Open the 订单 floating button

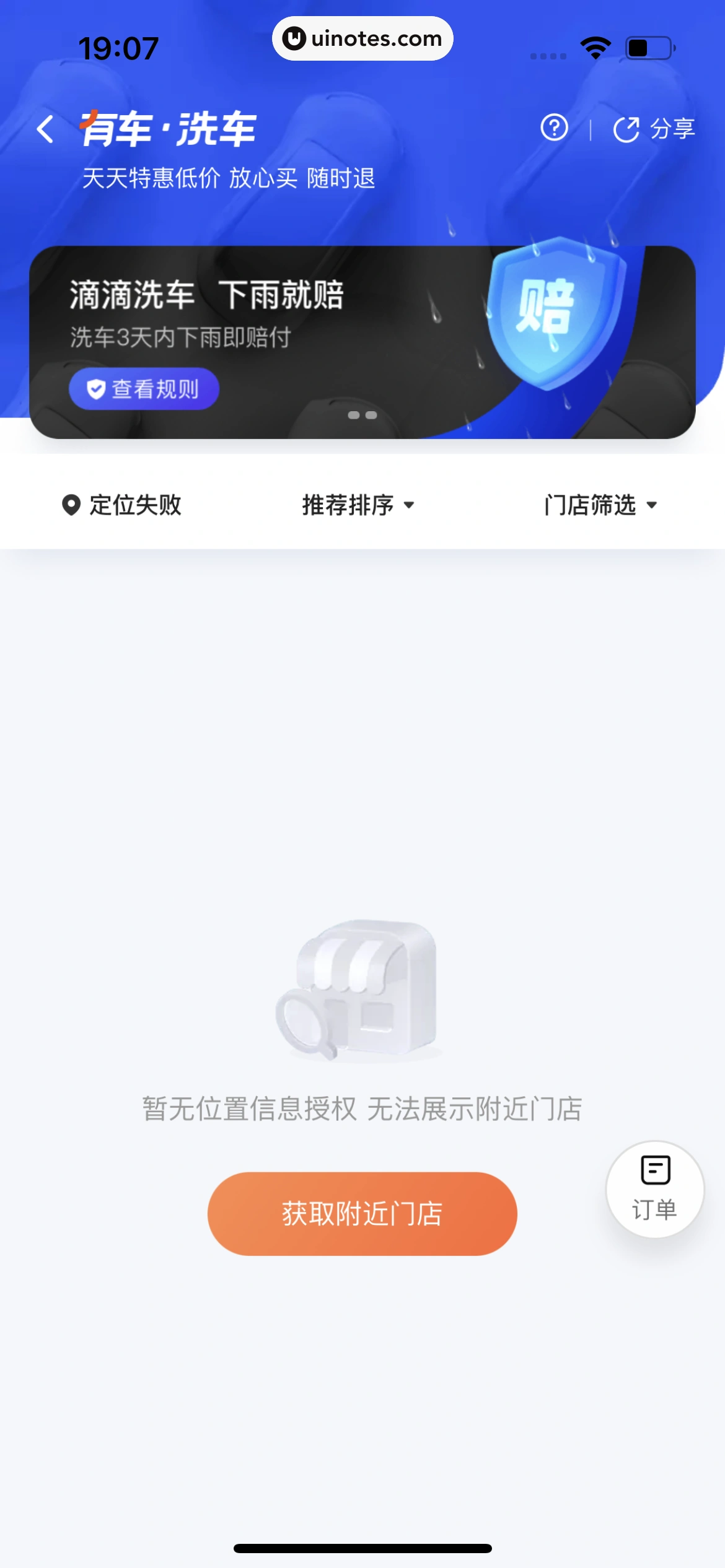pos(654,1189)
